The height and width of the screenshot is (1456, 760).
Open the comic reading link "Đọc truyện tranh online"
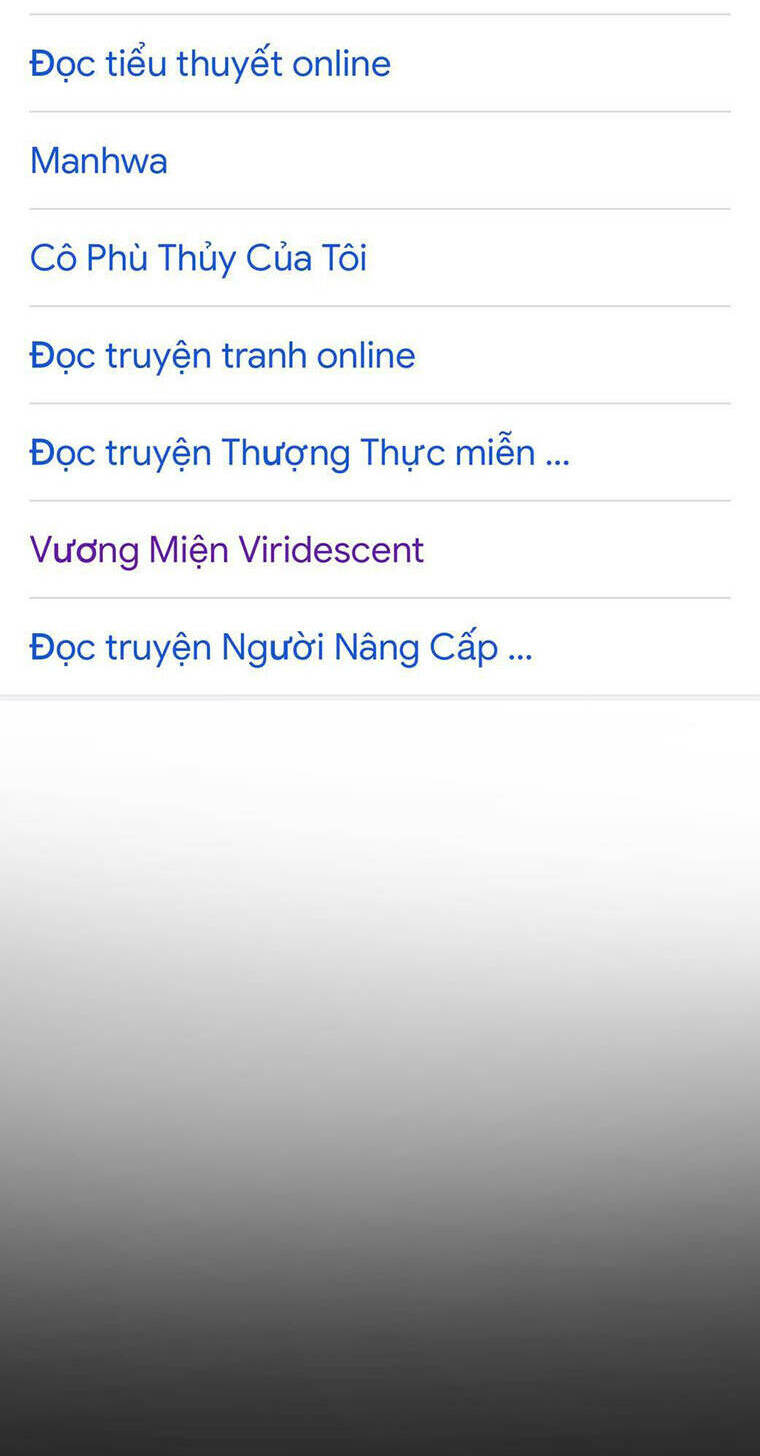(222, 355)
